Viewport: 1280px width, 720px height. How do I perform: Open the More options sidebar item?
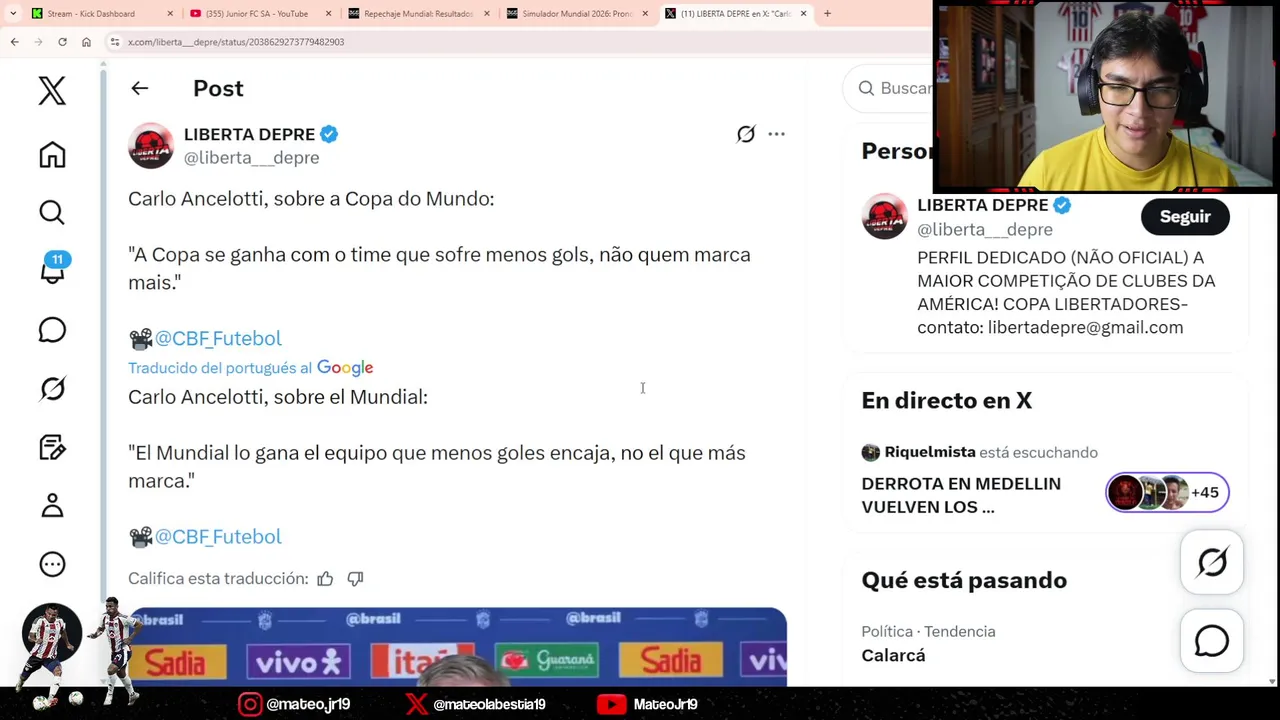(x=52, y=564)
